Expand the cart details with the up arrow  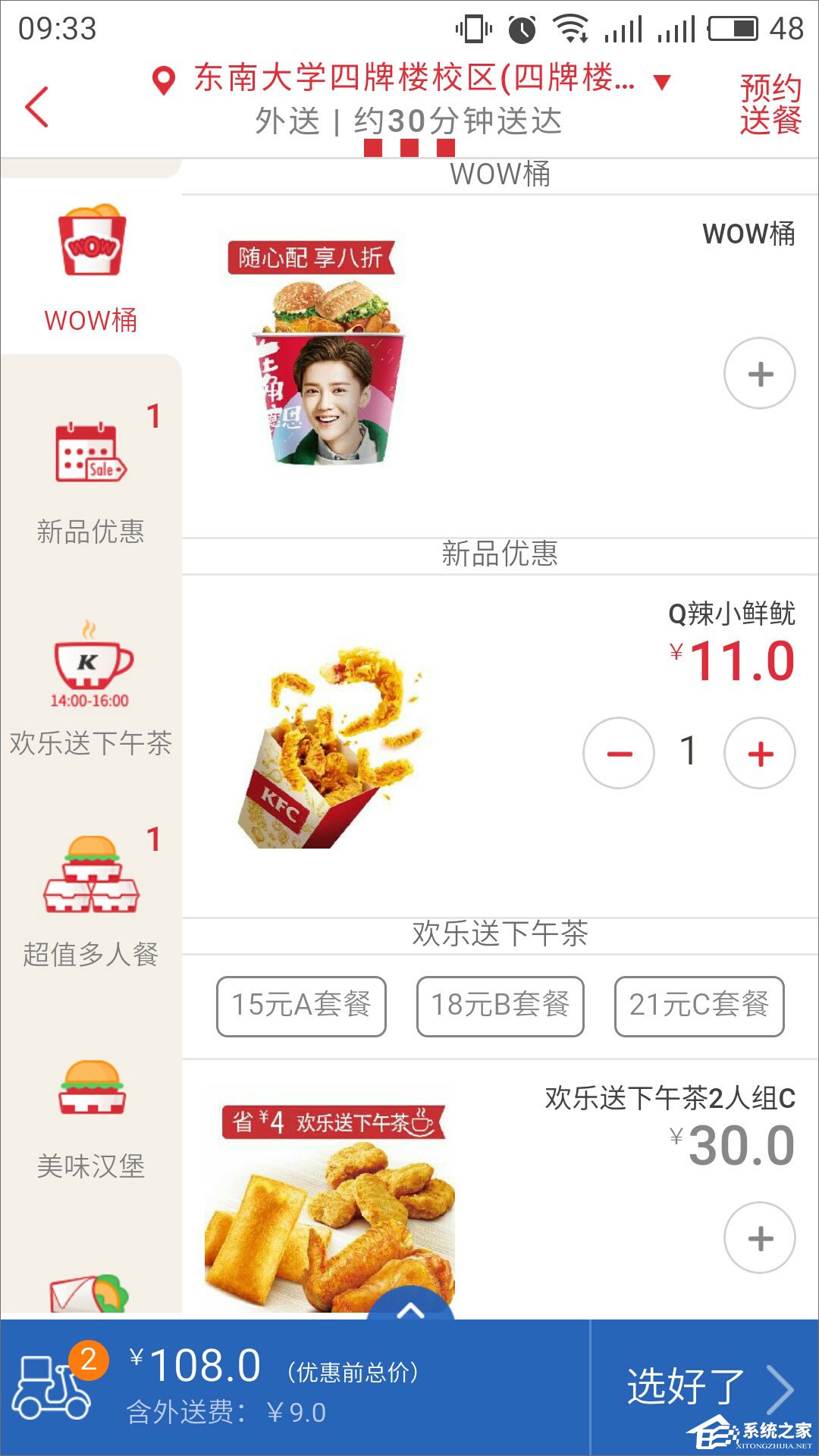coord(410,1307)
